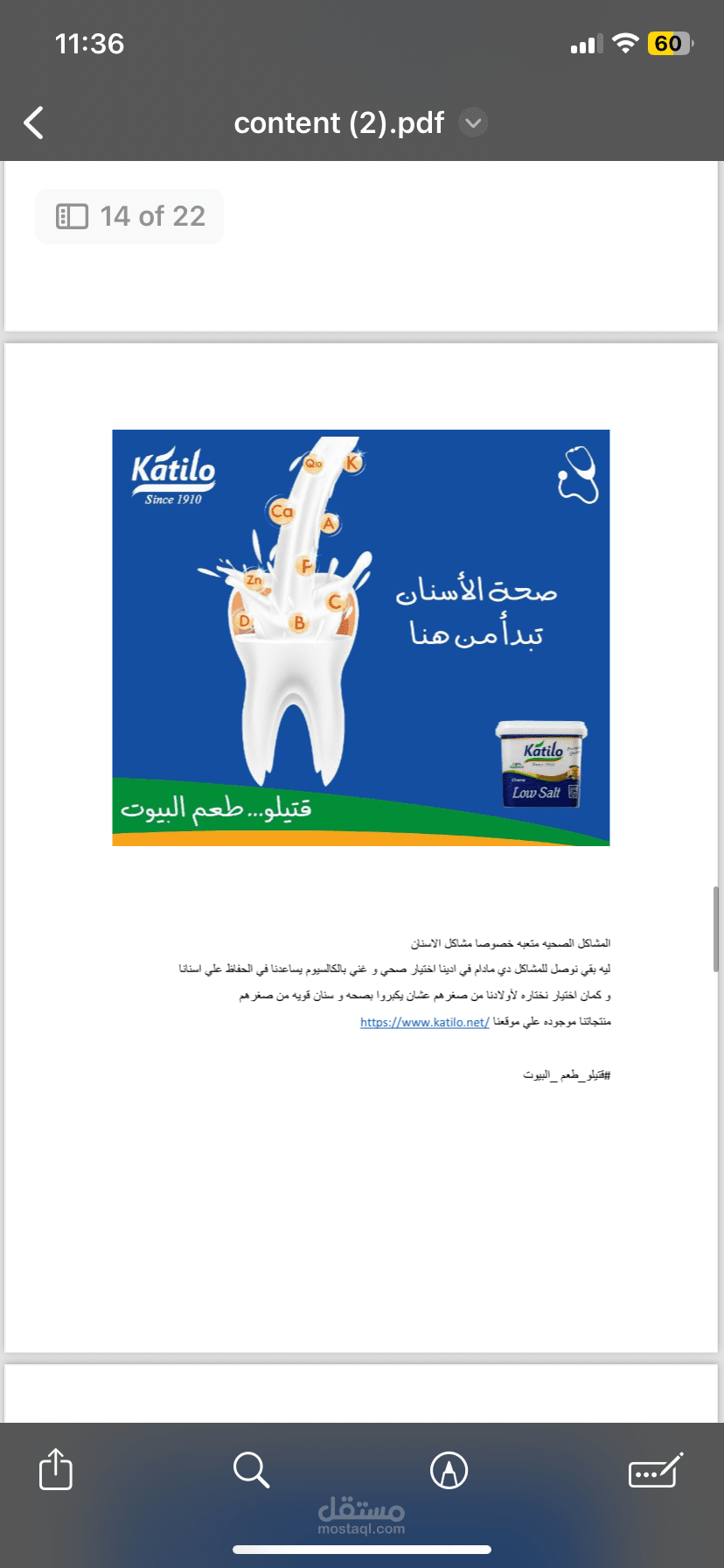Share this PDF document
Screen dimensions: 724x1568
[x=56, y=1469]
